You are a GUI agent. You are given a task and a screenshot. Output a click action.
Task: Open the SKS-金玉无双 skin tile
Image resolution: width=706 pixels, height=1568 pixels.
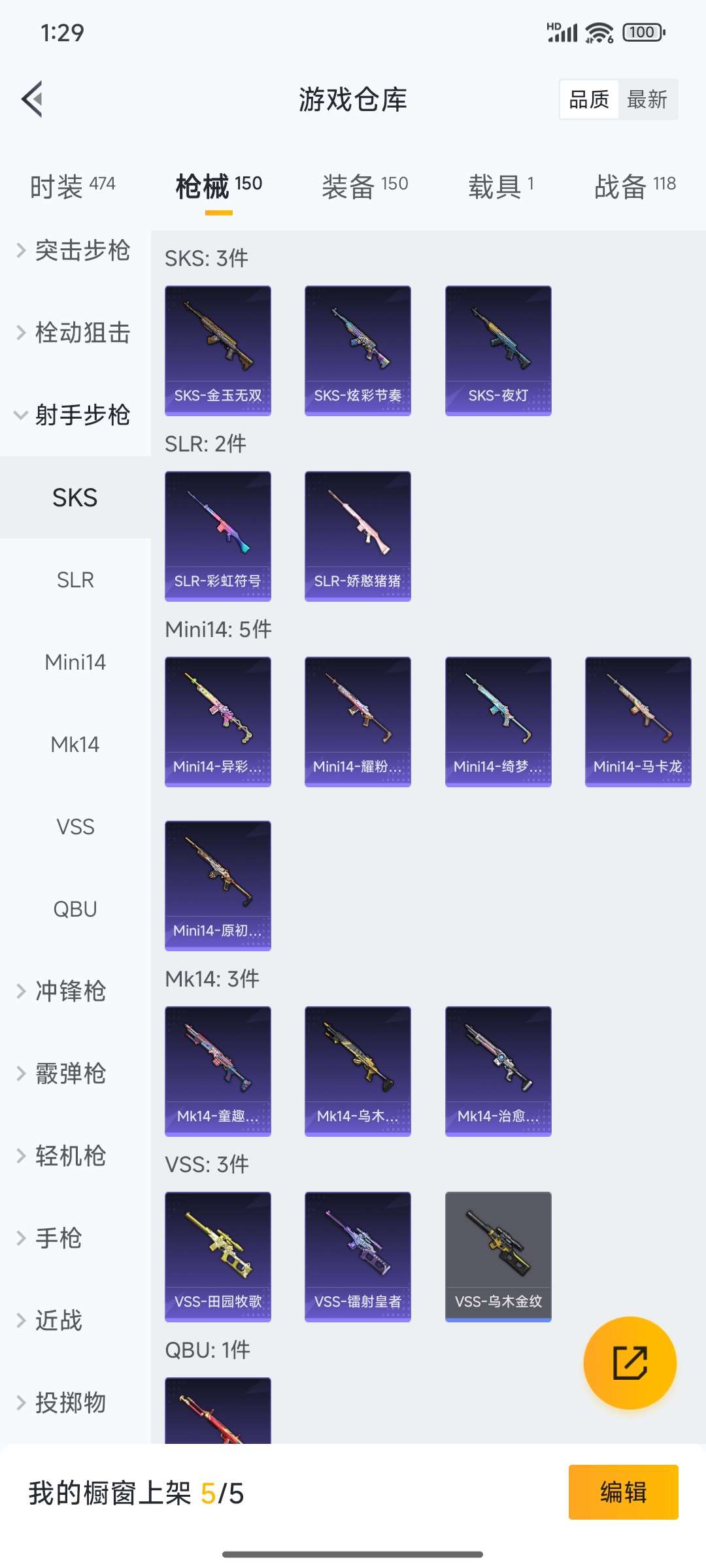coord(218,350)
